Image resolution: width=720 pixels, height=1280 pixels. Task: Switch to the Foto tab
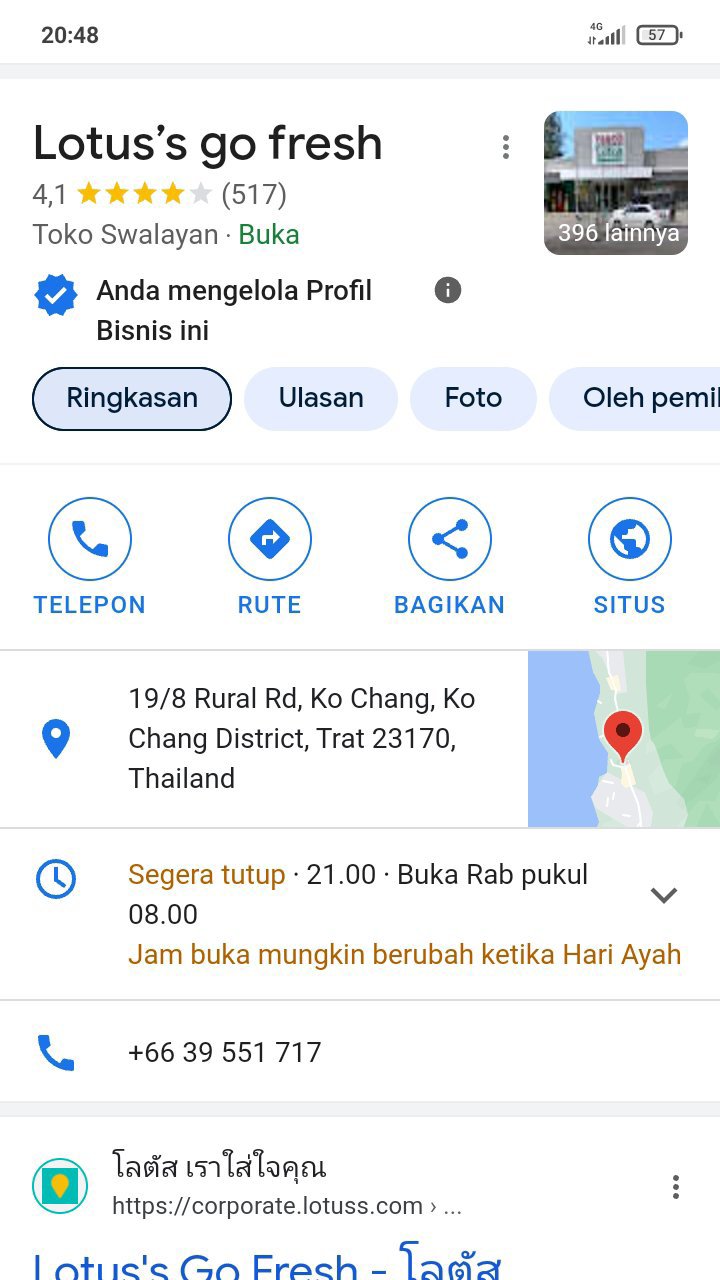click(473, 398)
